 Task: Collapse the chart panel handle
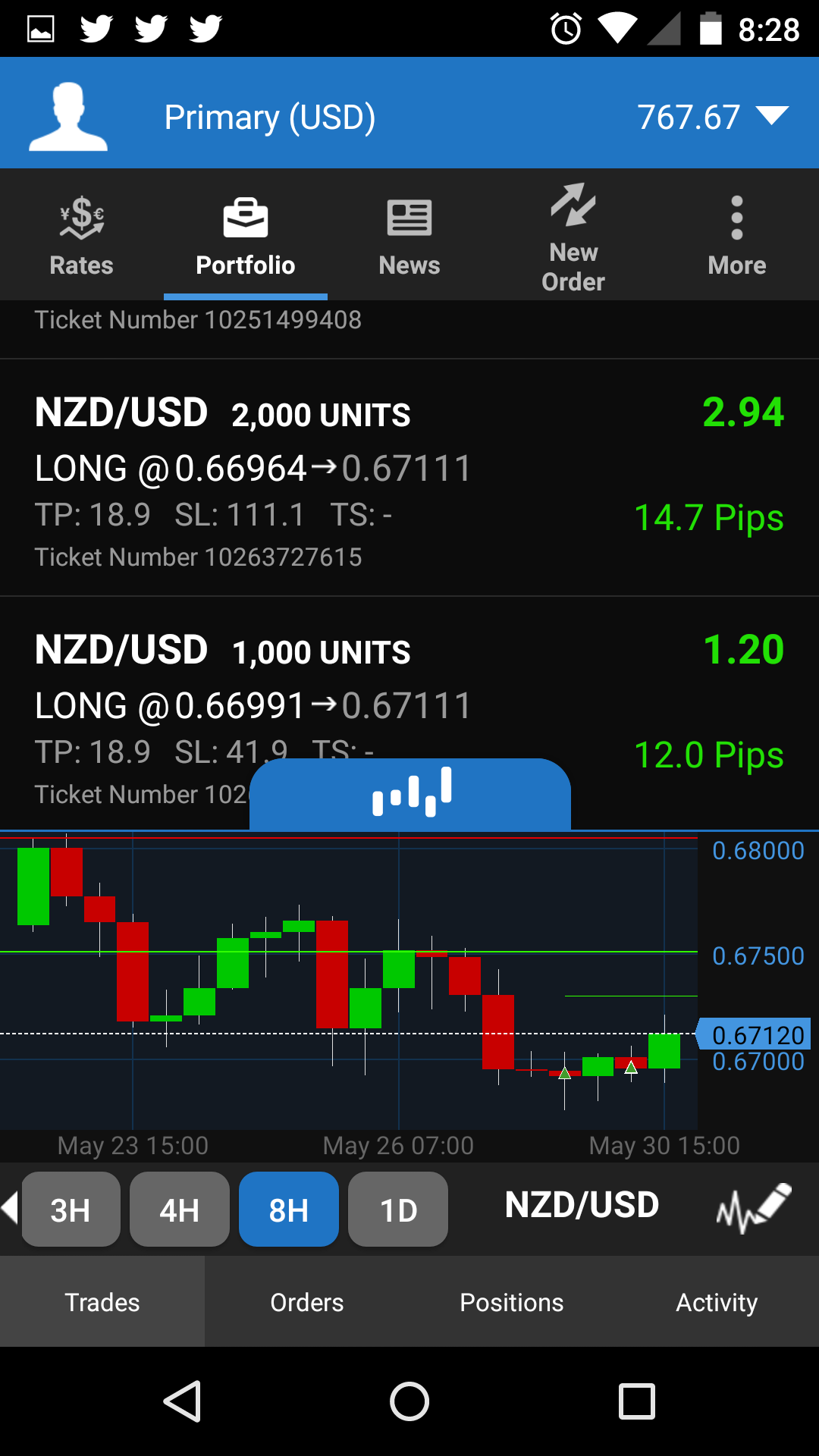coord(410,792)
